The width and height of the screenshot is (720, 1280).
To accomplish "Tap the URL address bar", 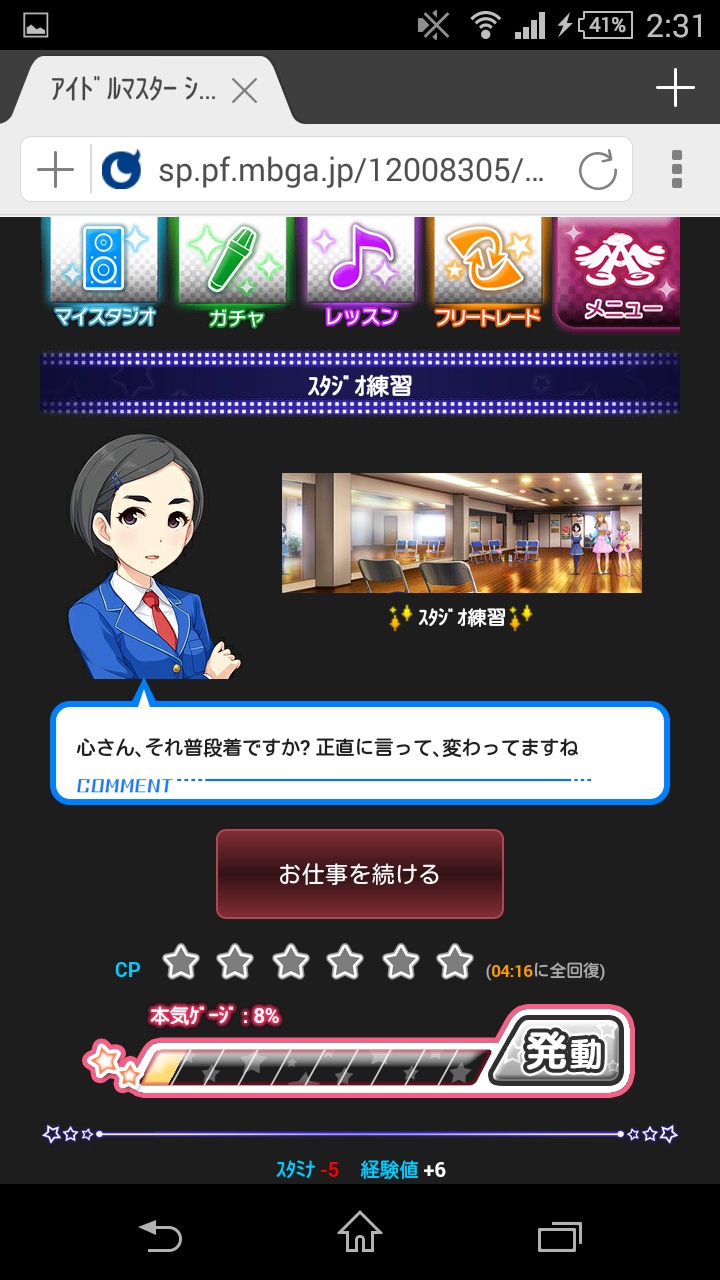I will pyautogui.click(x=350, y=170).
